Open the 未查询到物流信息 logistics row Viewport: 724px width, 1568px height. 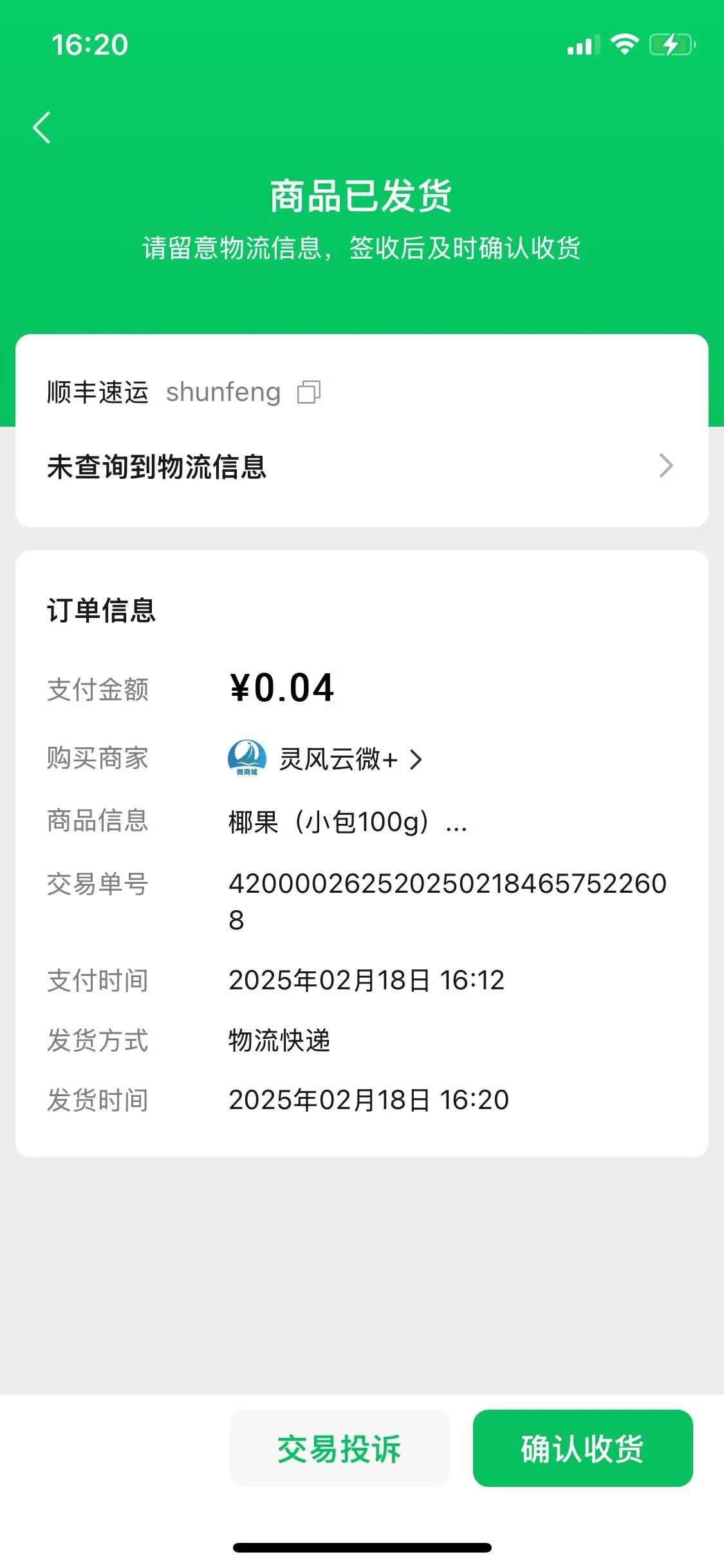(360, 466)
